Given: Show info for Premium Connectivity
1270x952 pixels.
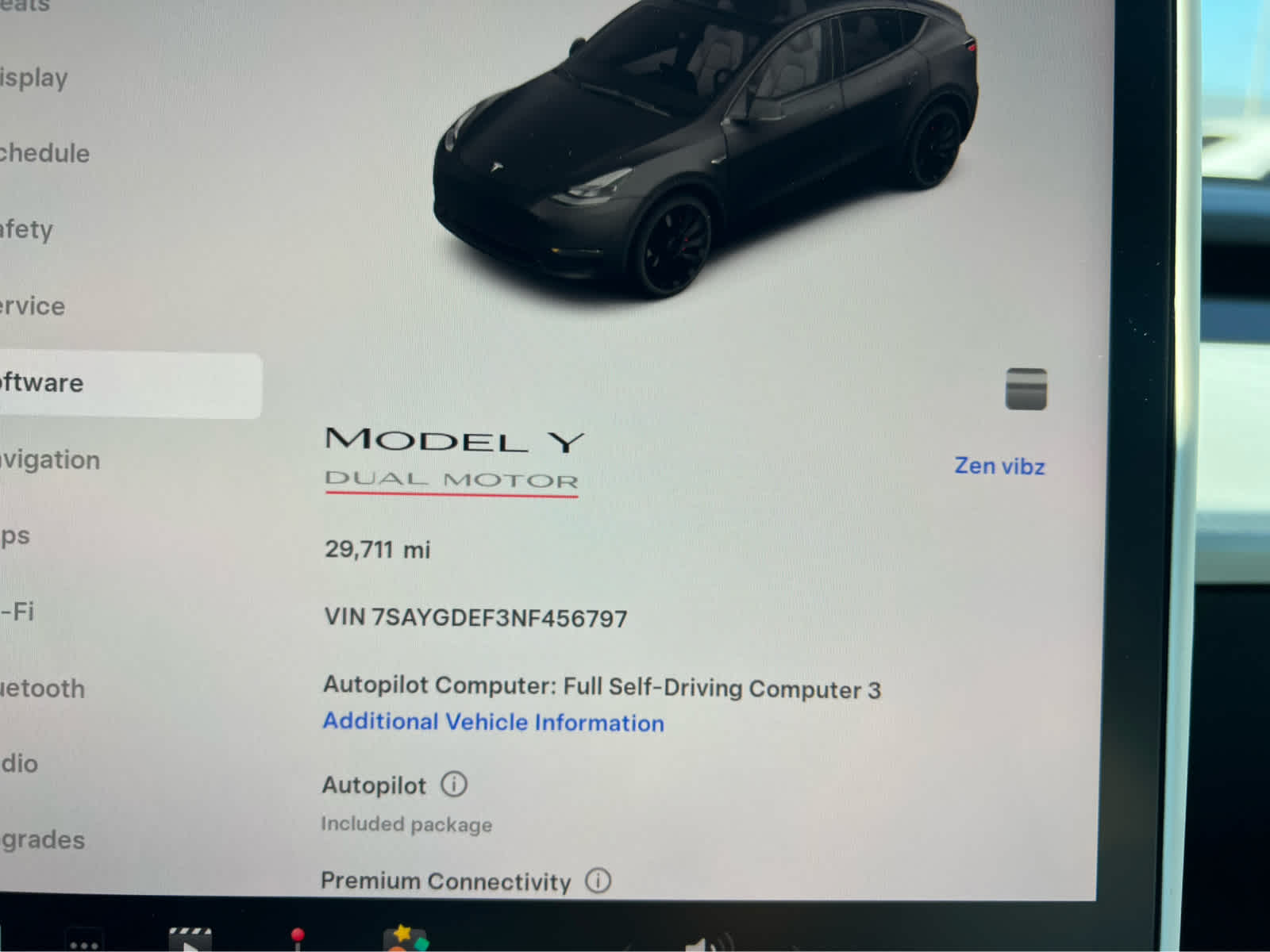Looking at the screenshot, I should pyautogui.click(x=598, y=881).
